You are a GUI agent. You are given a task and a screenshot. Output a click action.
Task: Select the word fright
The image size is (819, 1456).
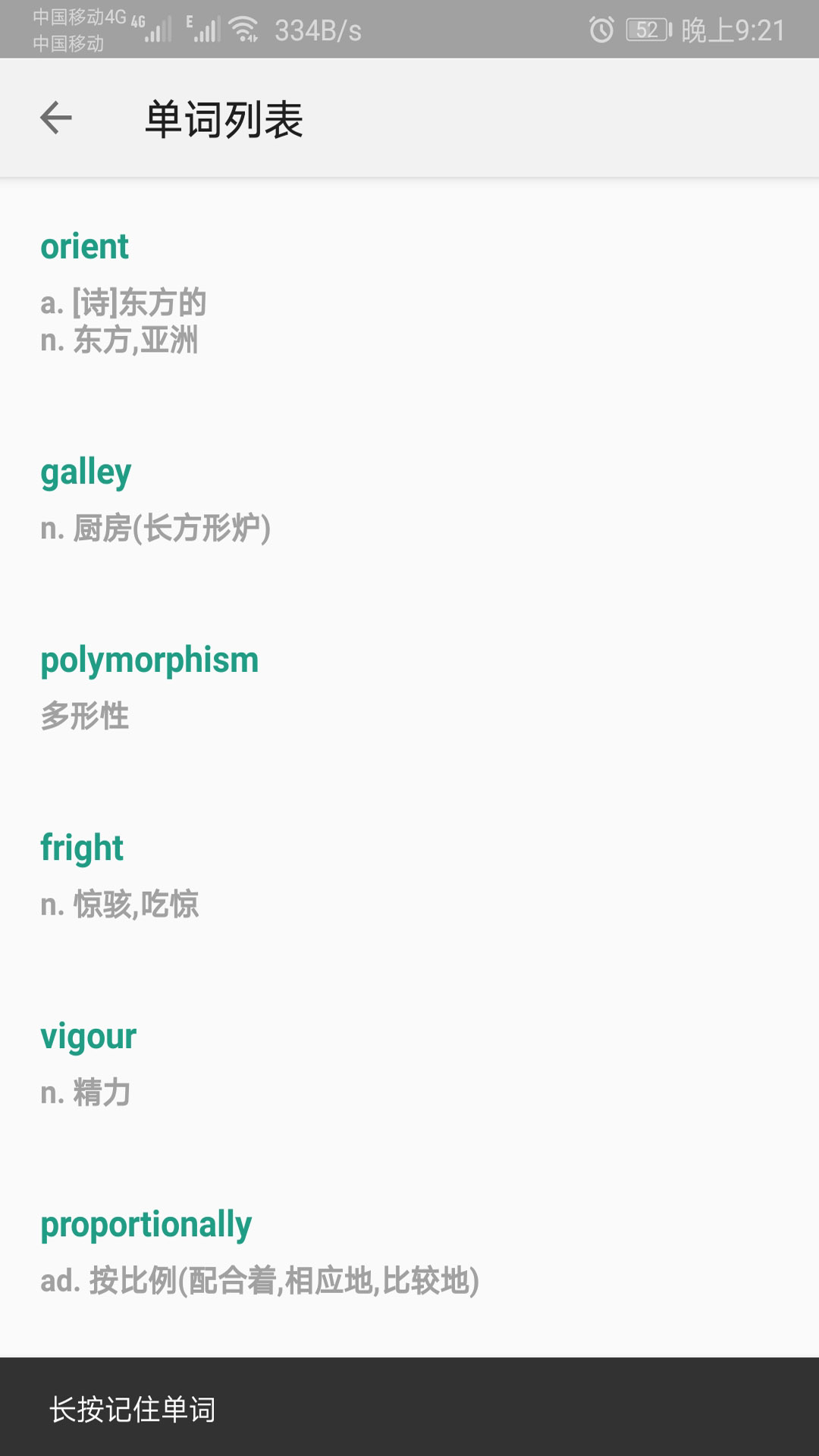pos(82,846)
